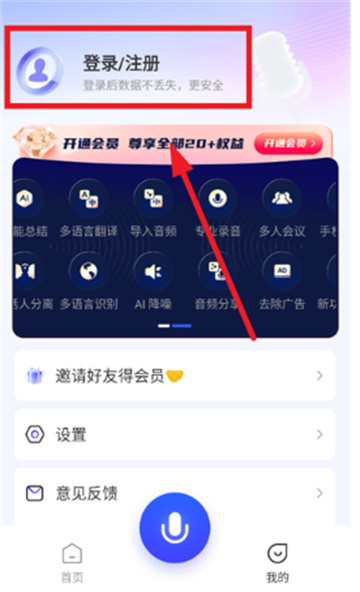This screenshot has height=592, width=360.
Task: Switch to the 首页 tab
Action: click(72, 563)
